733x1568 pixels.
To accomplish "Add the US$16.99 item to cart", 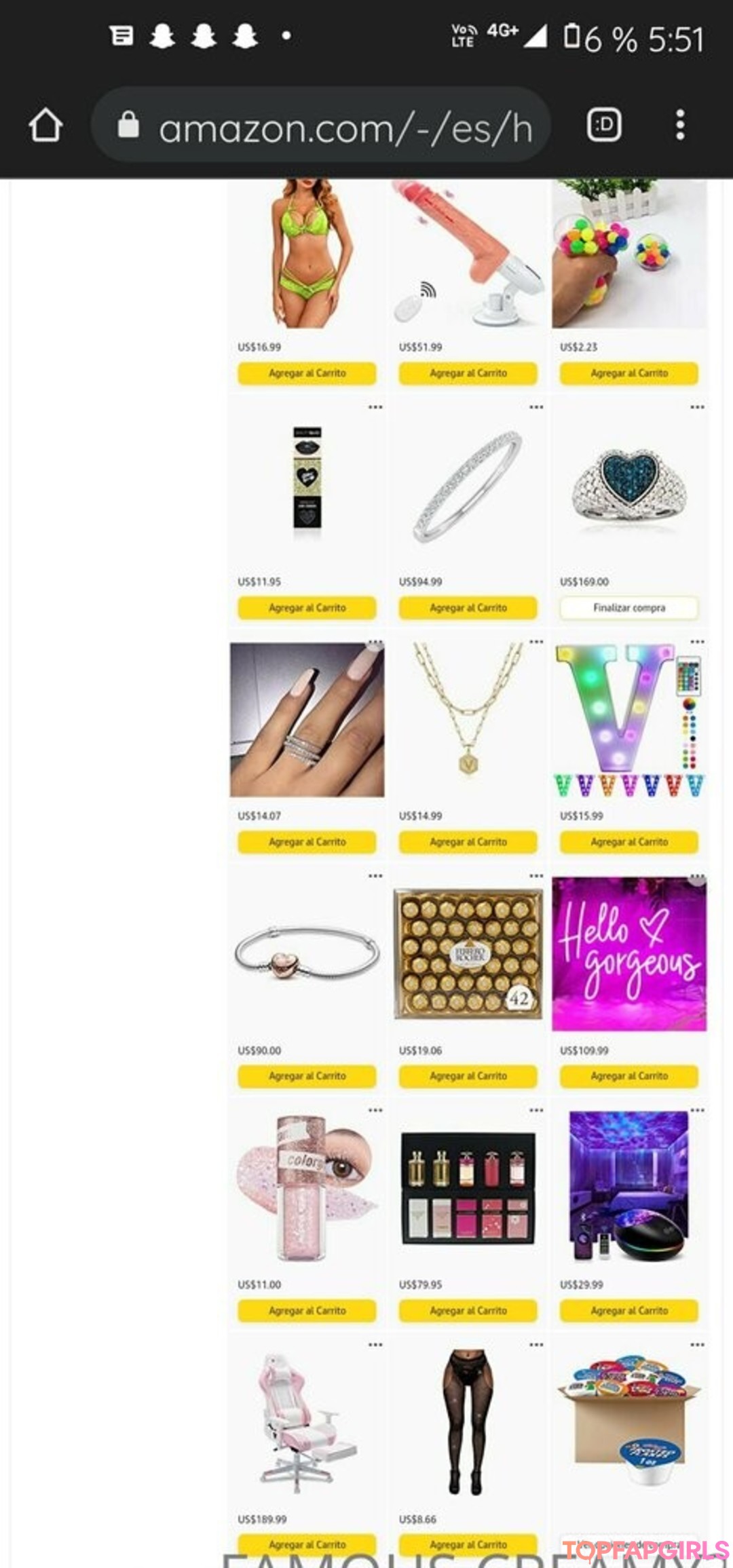I will pyautogui.click(x=307, y=373).
